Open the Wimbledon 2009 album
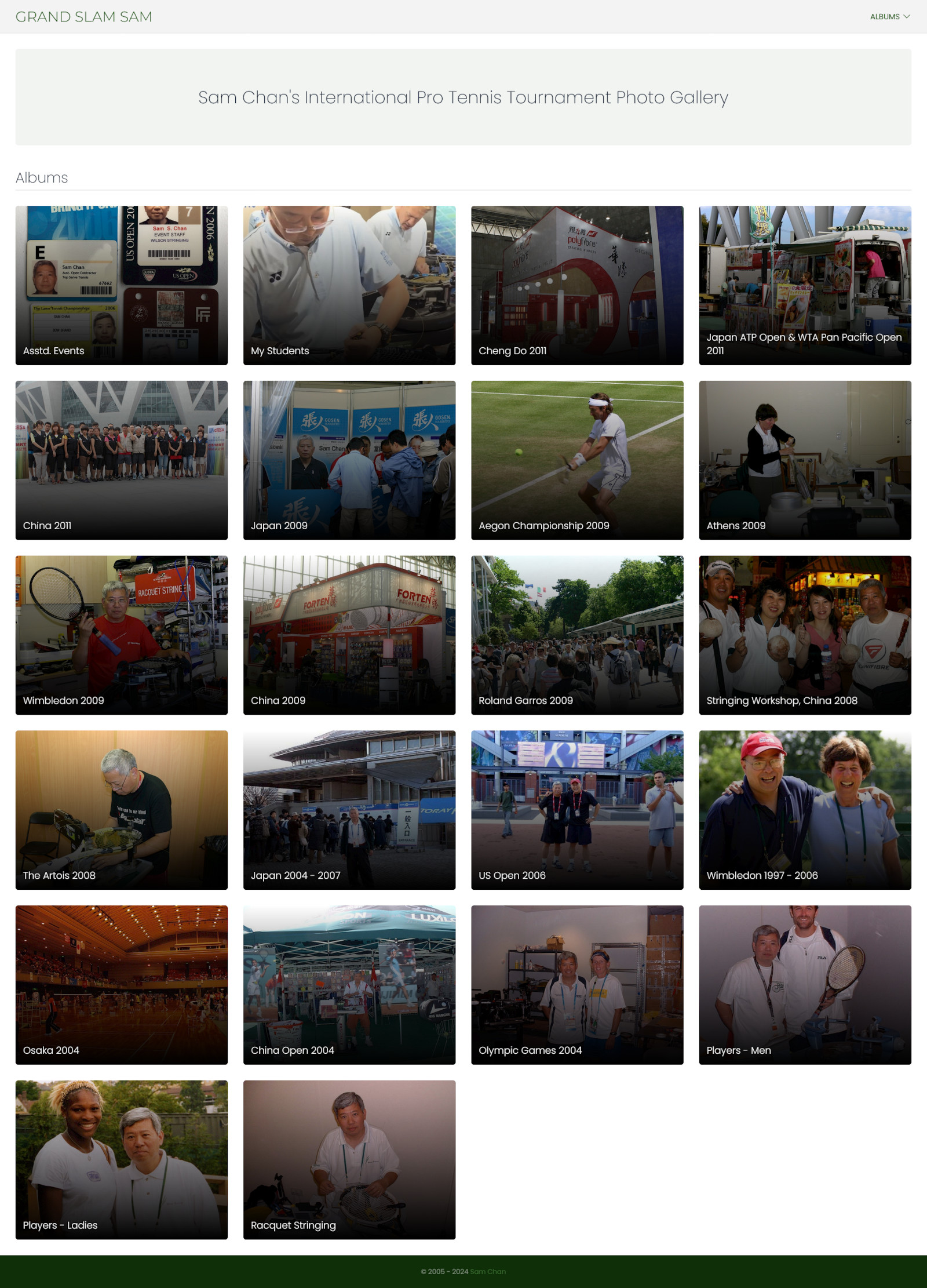This screenshot has height=1288, width=927. click(121, 635)
